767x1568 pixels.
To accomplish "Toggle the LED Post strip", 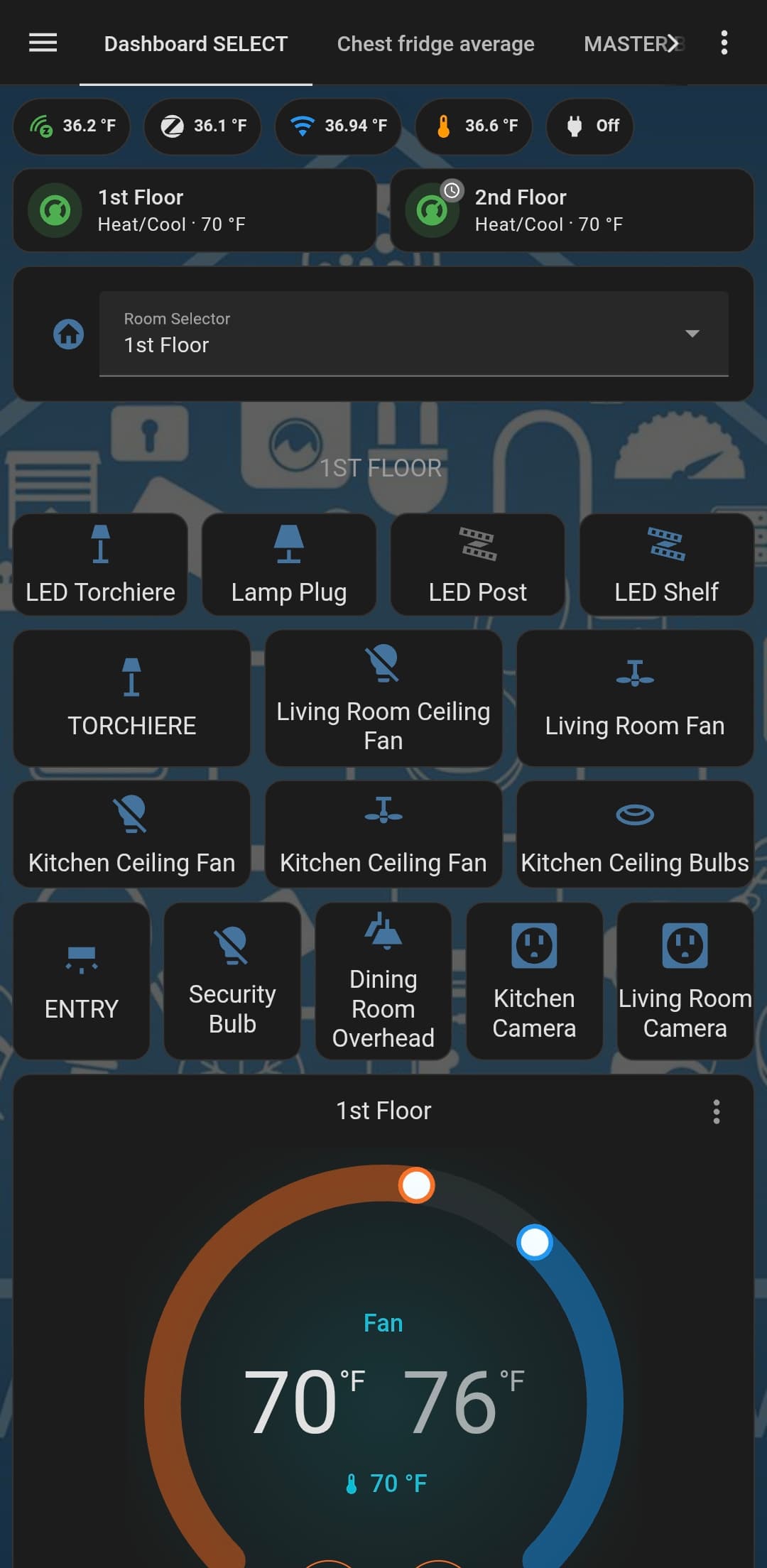I will 477,565.
